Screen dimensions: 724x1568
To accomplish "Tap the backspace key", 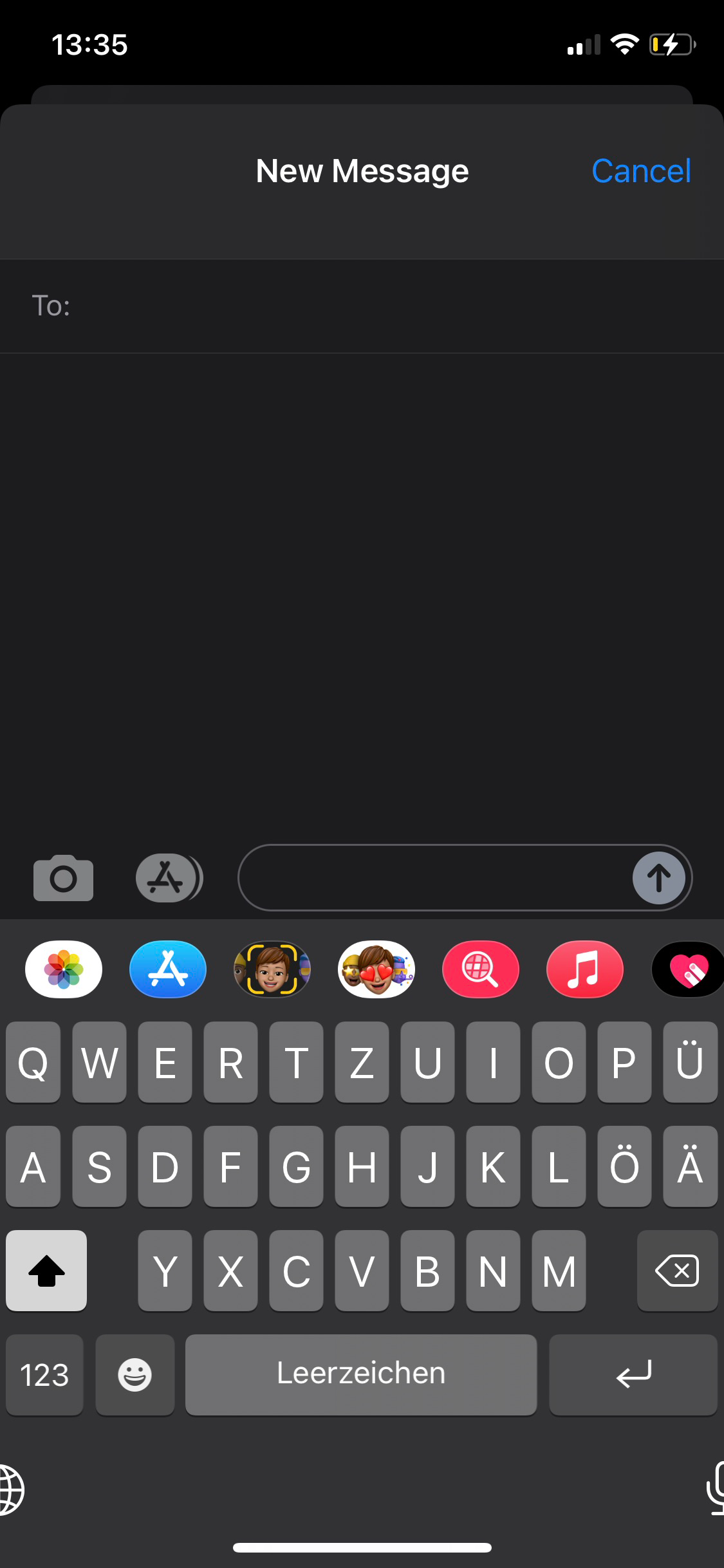I will click(677, 1271).
